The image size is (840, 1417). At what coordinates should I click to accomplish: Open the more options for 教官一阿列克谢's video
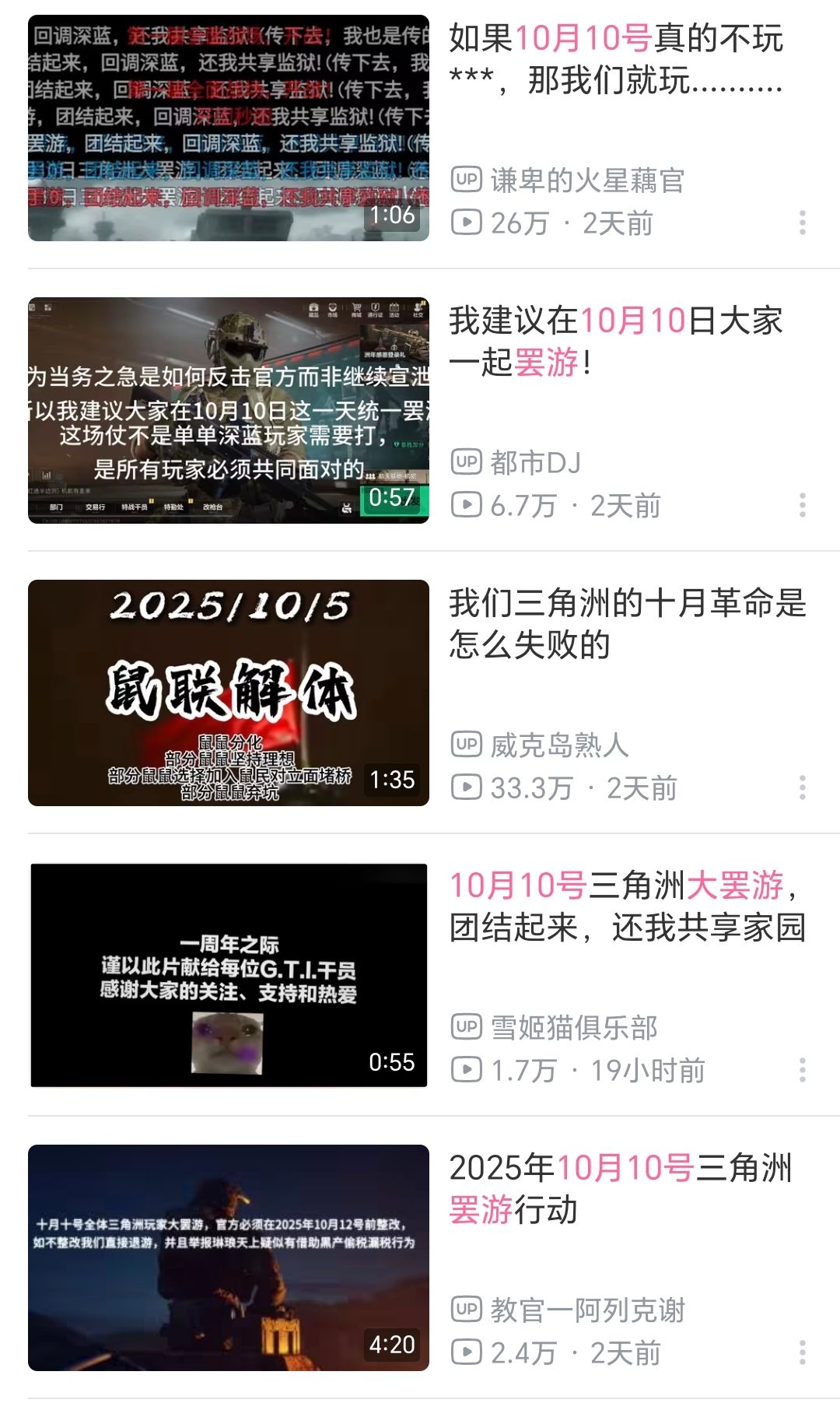(802, 1353)
